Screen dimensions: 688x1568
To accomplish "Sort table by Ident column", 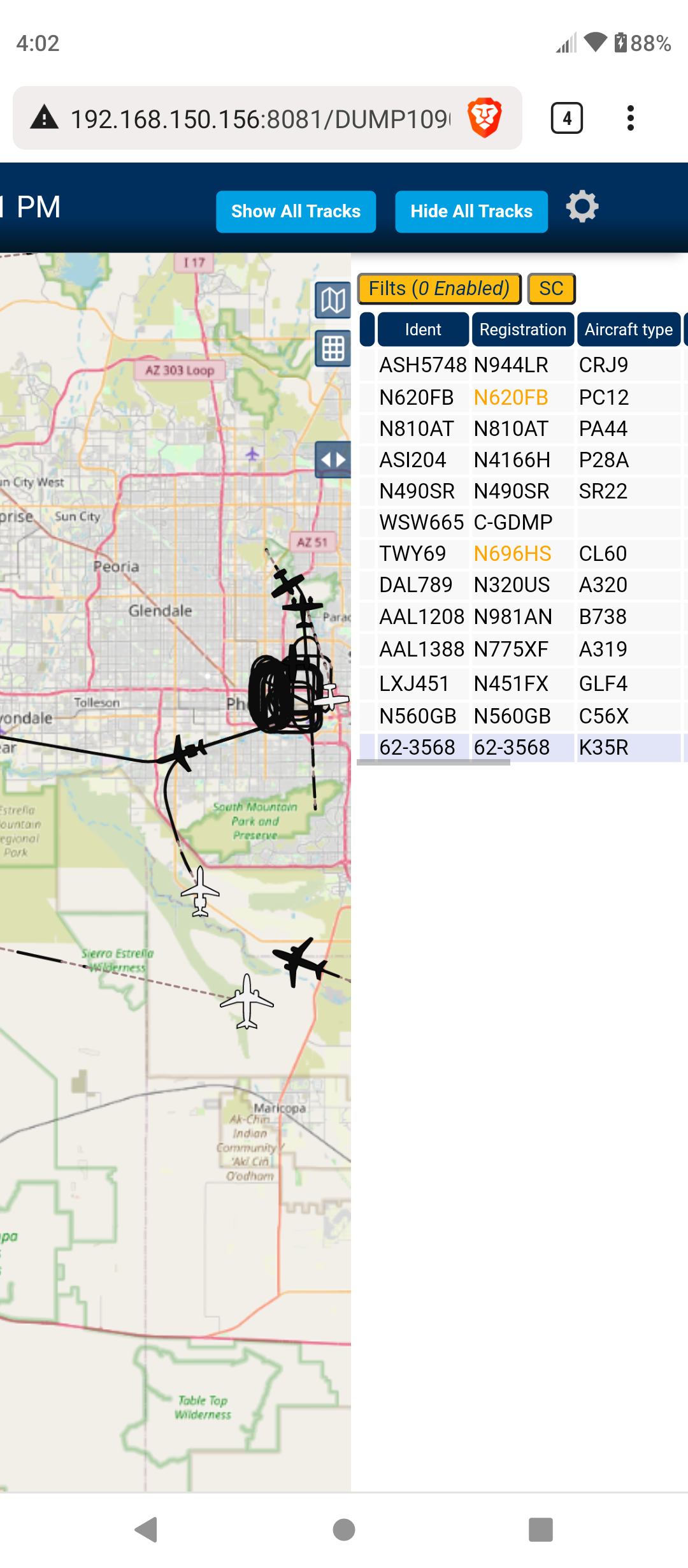I will 423,330.
